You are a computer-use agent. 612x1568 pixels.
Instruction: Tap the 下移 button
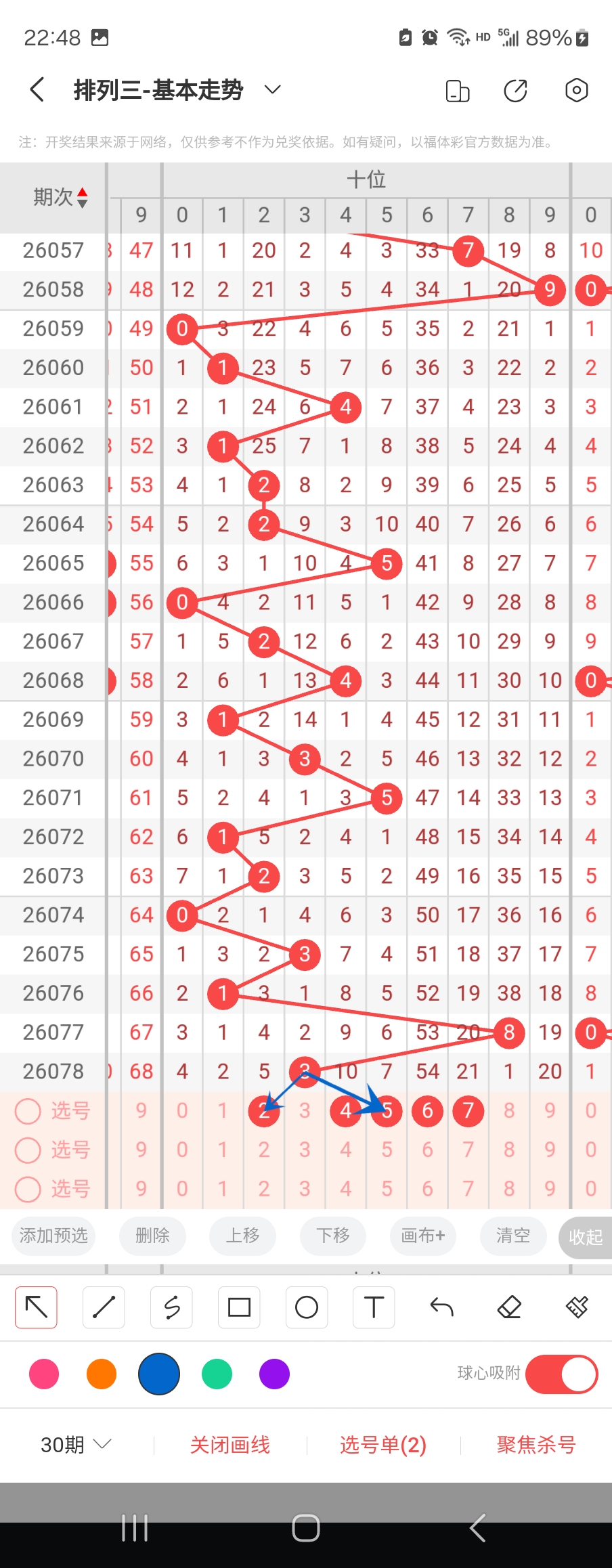[x=333, y=1236]
